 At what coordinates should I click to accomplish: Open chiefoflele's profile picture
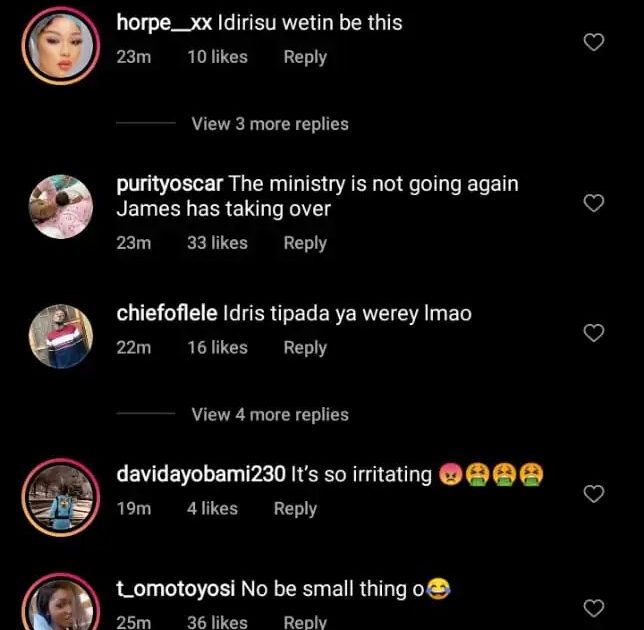tap(60, 336)
